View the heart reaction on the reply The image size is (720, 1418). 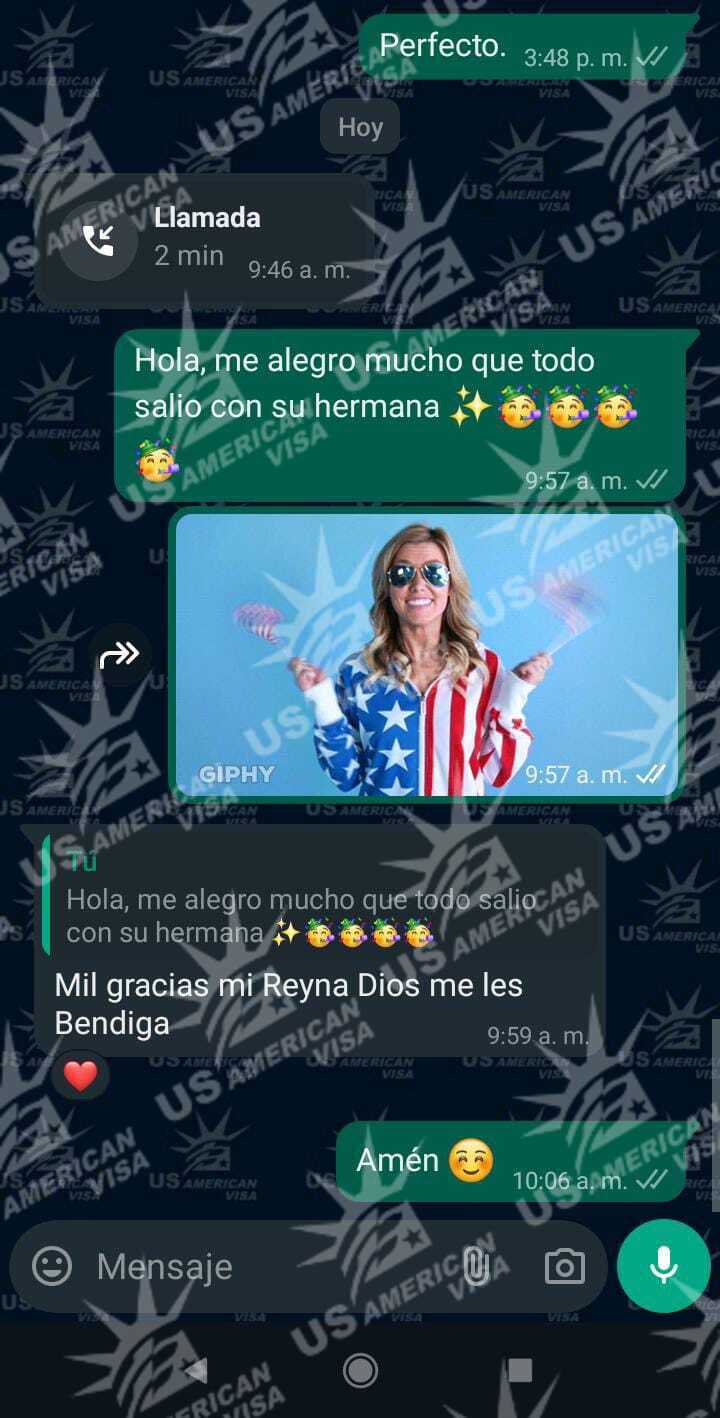click(x=80, y=1076)
